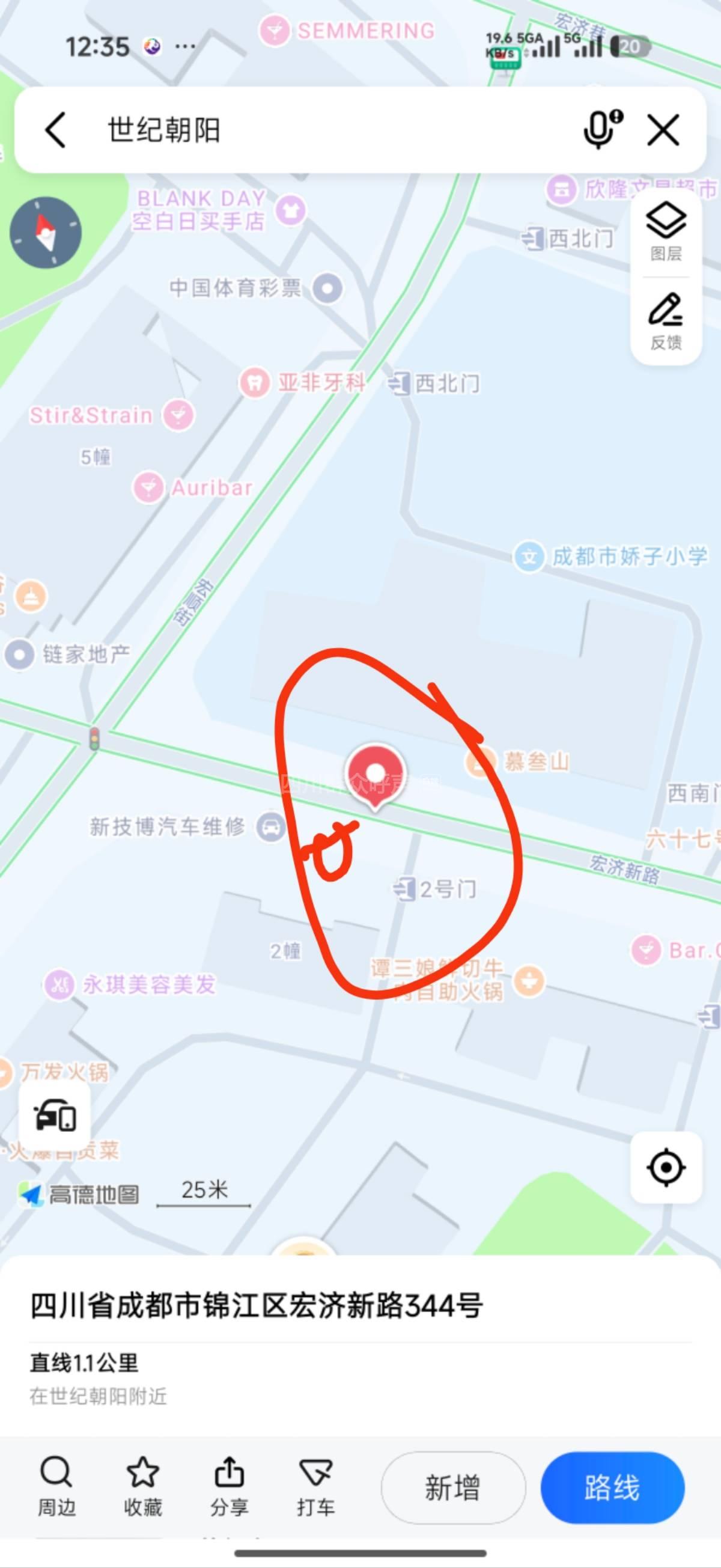The width and height of the screenshot is (721, 1568).
Task: Open the 新技博汽车维修 map marker
Action: 270,827
